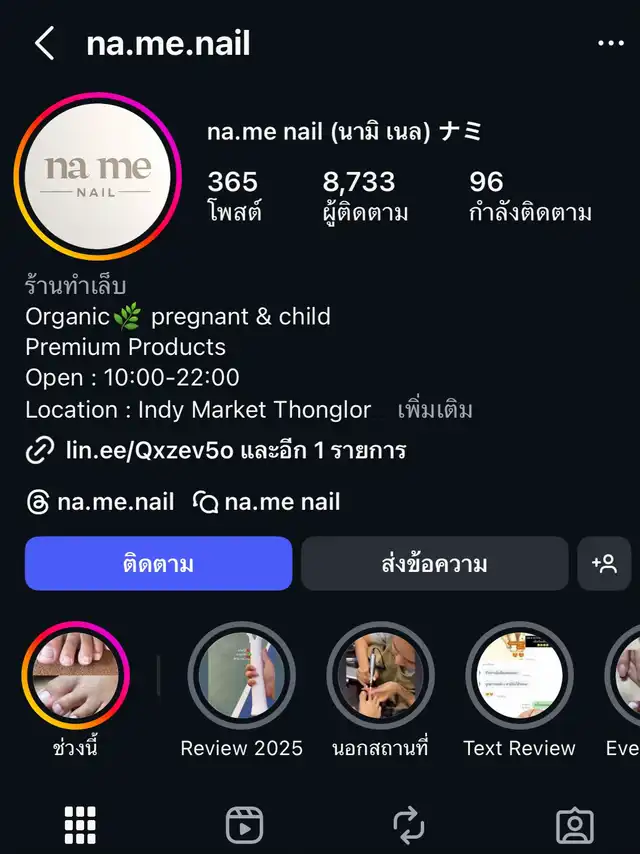Open the Review 2025 highlight
The width and height of the screenshot is (640, 854).
pos(241,676)
